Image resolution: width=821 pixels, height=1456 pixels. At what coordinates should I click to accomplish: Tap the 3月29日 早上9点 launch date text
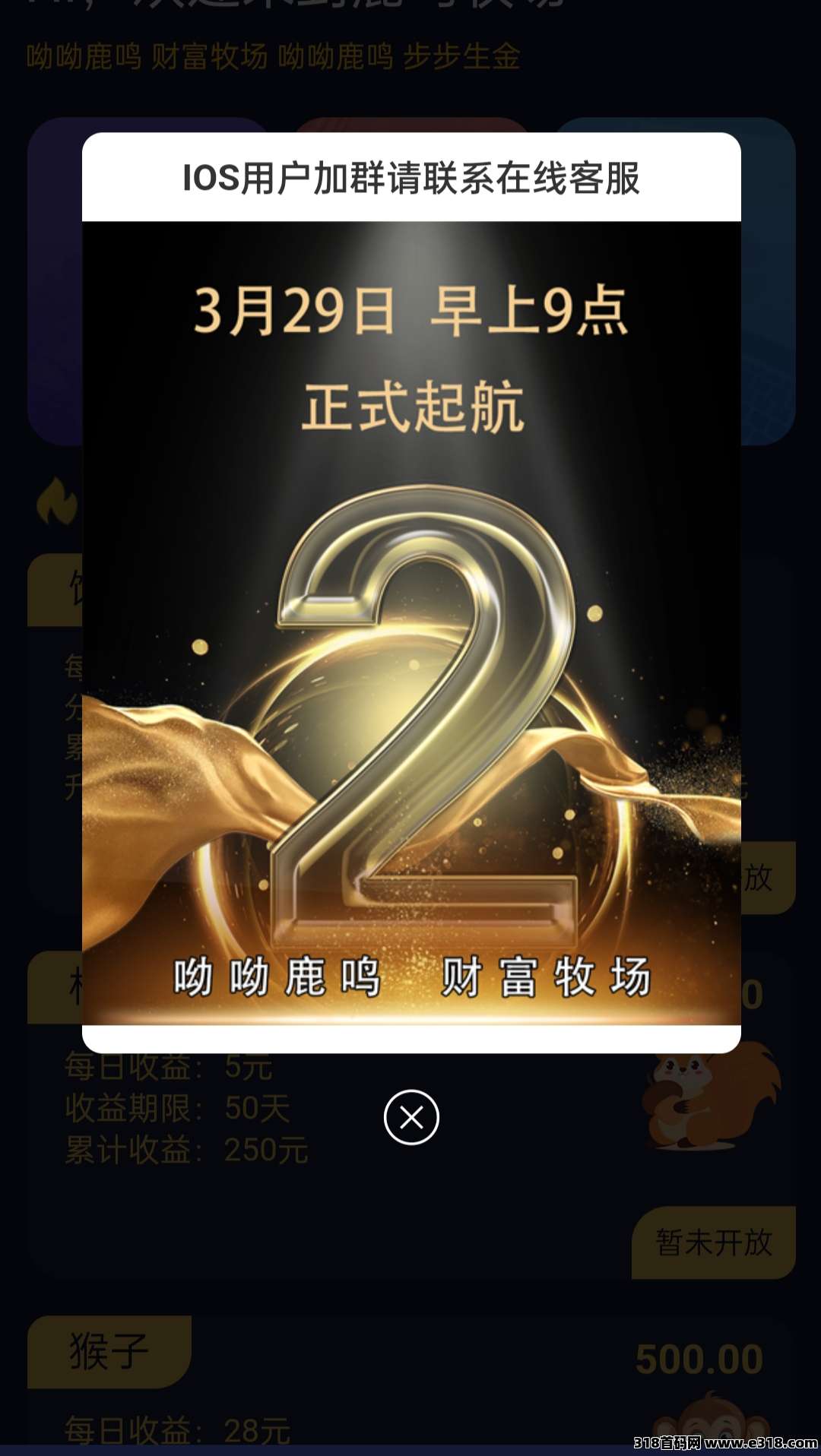point(410,315)
